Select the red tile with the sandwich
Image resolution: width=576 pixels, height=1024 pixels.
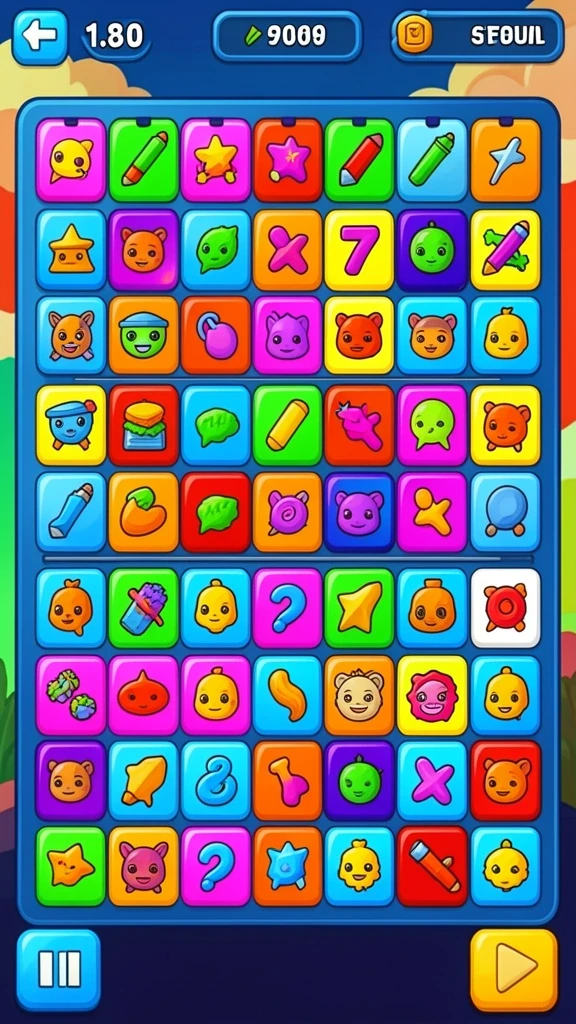click(x=144, y=424)
